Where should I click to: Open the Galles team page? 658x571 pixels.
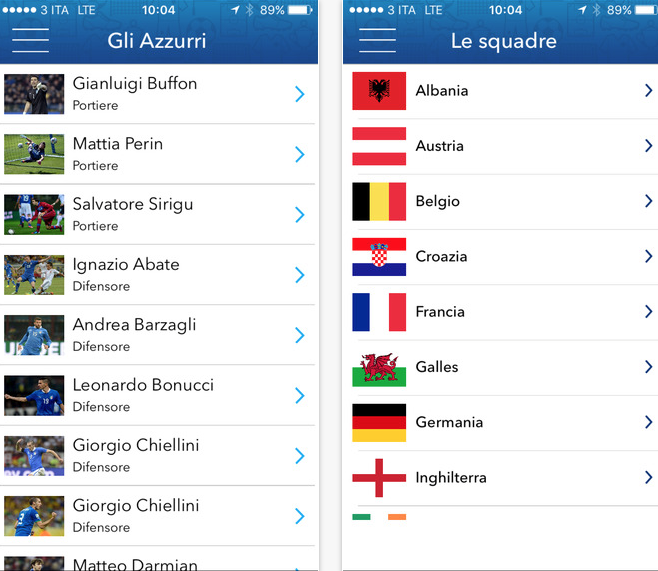coord(500,367)
